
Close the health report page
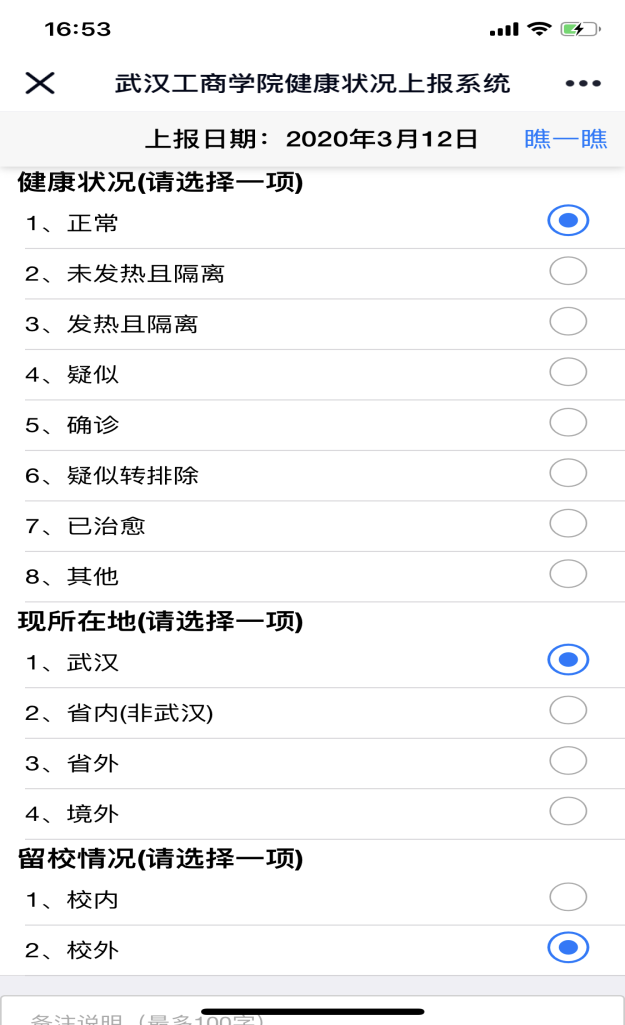point(40,83)
